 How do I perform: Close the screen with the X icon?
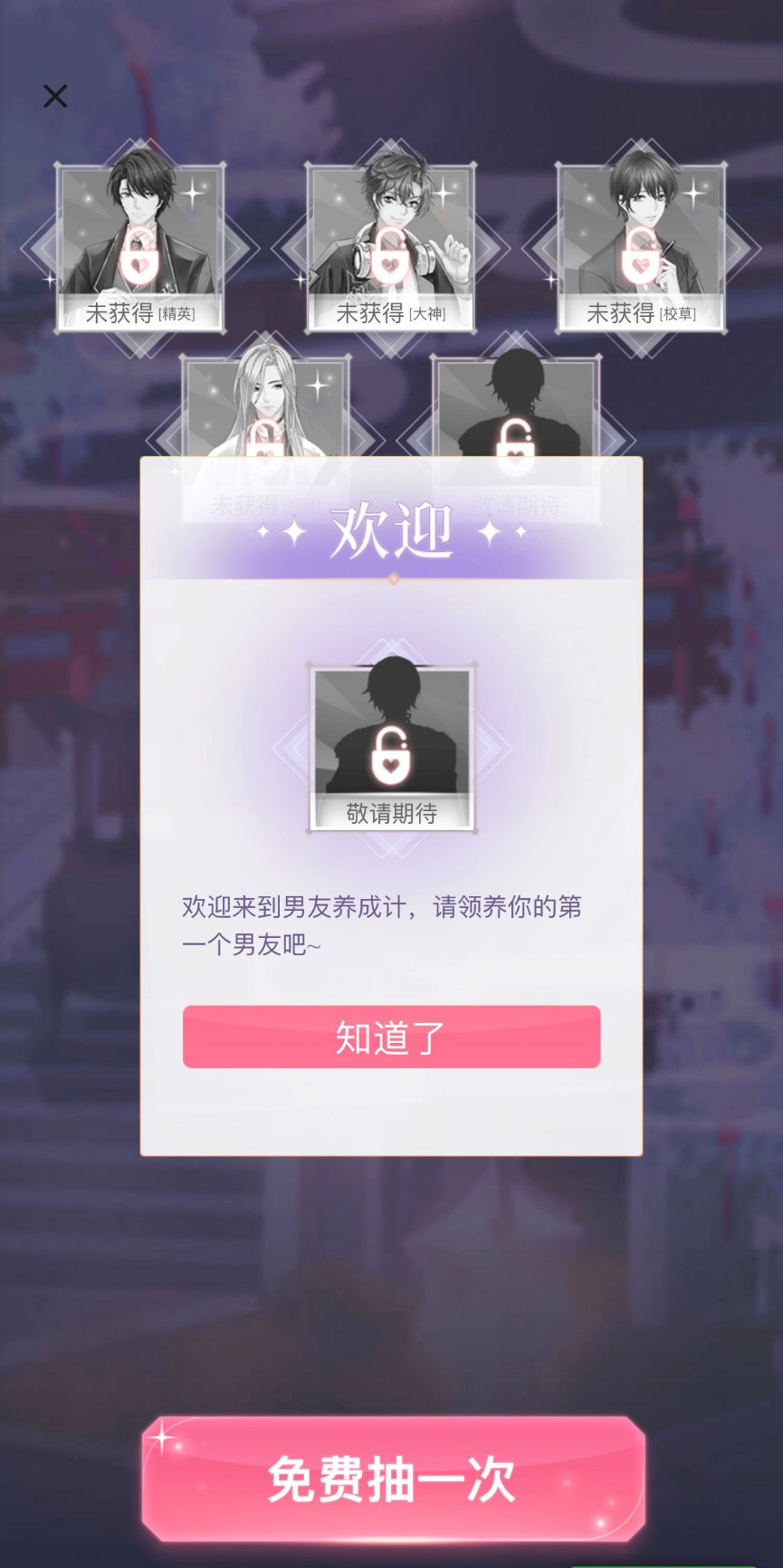(55, 96)
